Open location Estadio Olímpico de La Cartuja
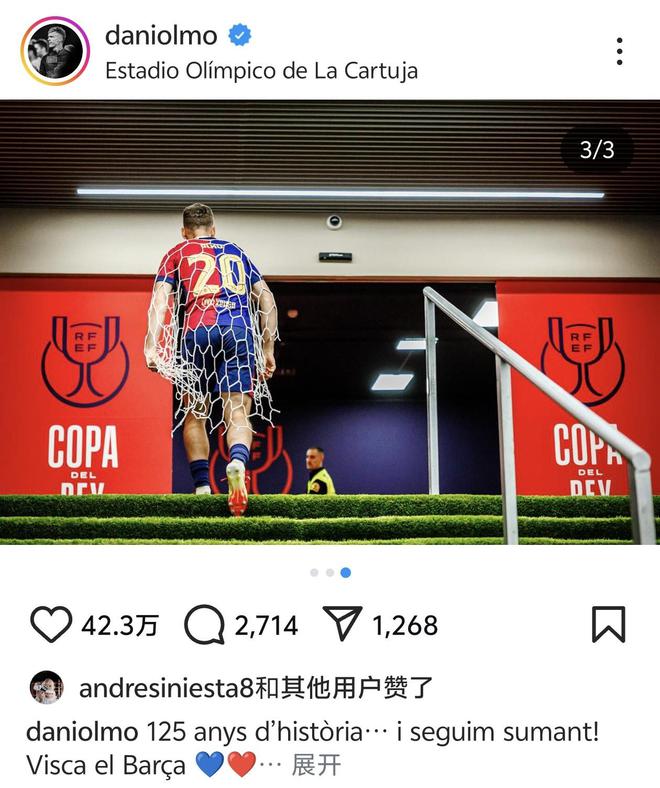660x788 pixels. coord(261,70)
